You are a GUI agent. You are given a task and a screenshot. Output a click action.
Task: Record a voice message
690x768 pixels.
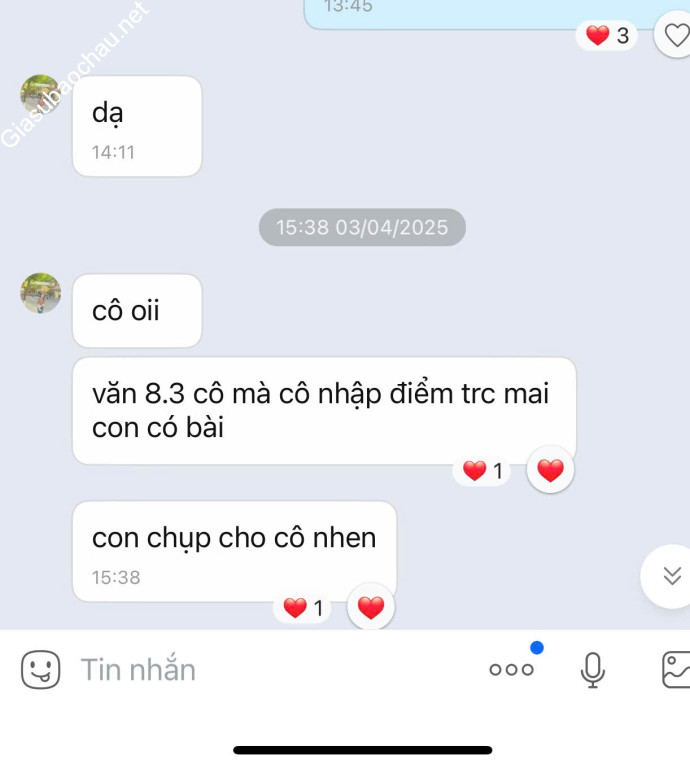(592, 669)
